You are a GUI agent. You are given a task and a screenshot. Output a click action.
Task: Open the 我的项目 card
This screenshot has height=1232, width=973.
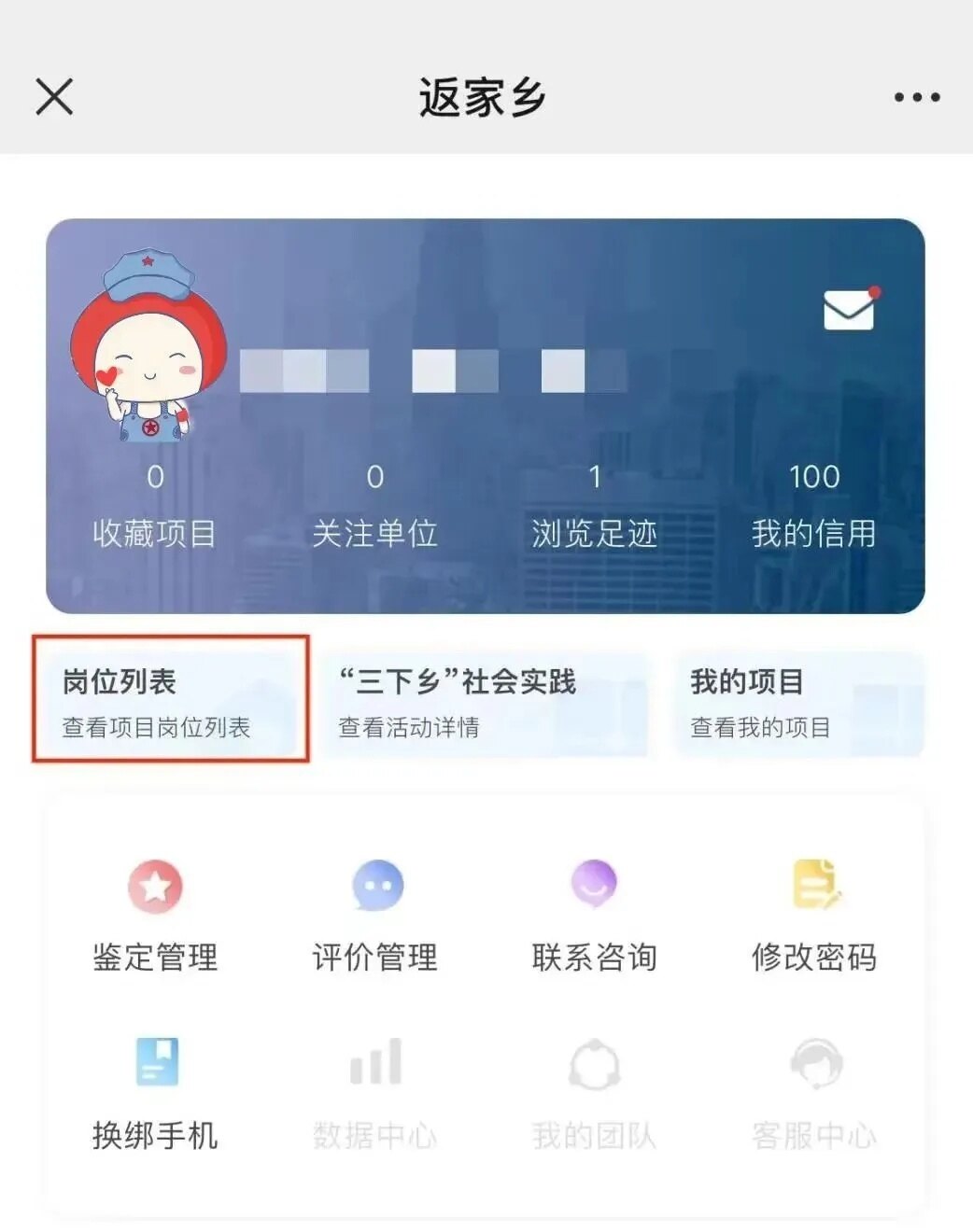[800, 702]
